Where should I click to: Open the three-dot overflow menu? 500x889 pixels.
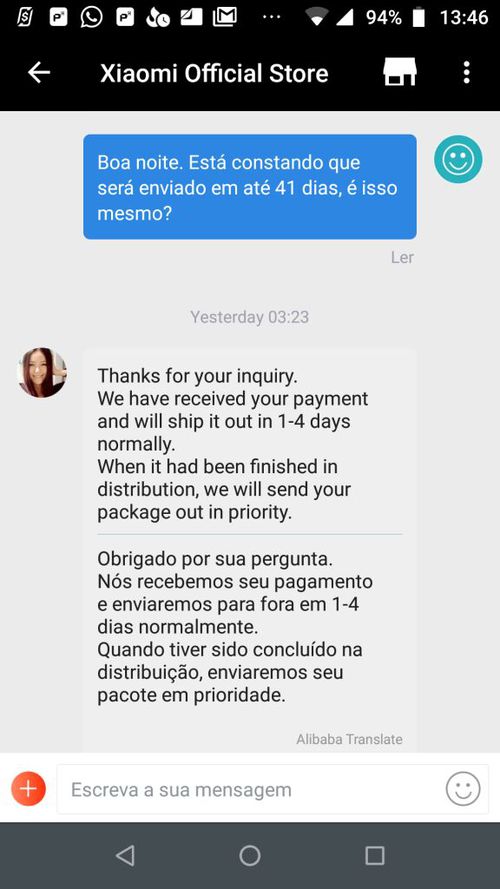pos(466,73)
